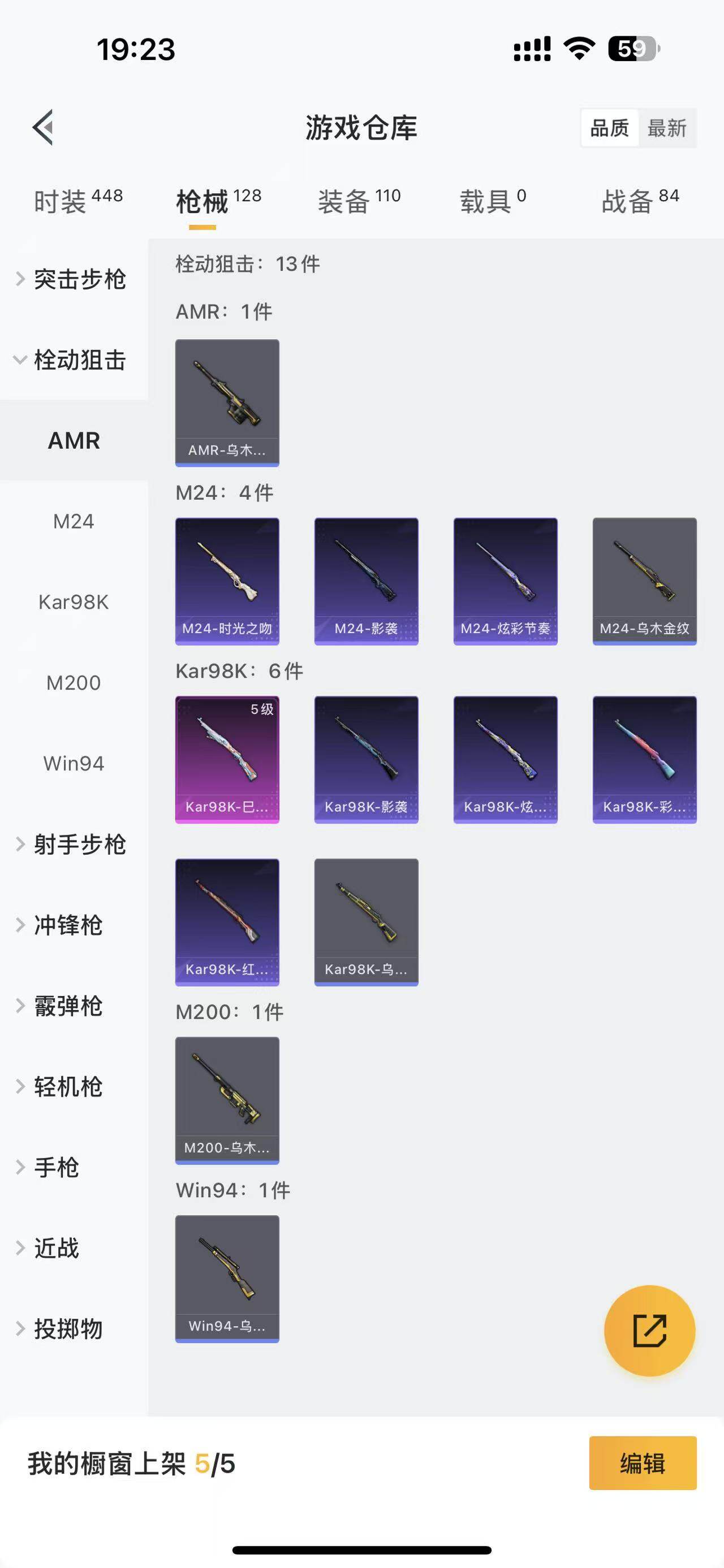Screen dimensions: 724x1568
Task: Sort warehouse by 品质
Action: pos(610,128)
